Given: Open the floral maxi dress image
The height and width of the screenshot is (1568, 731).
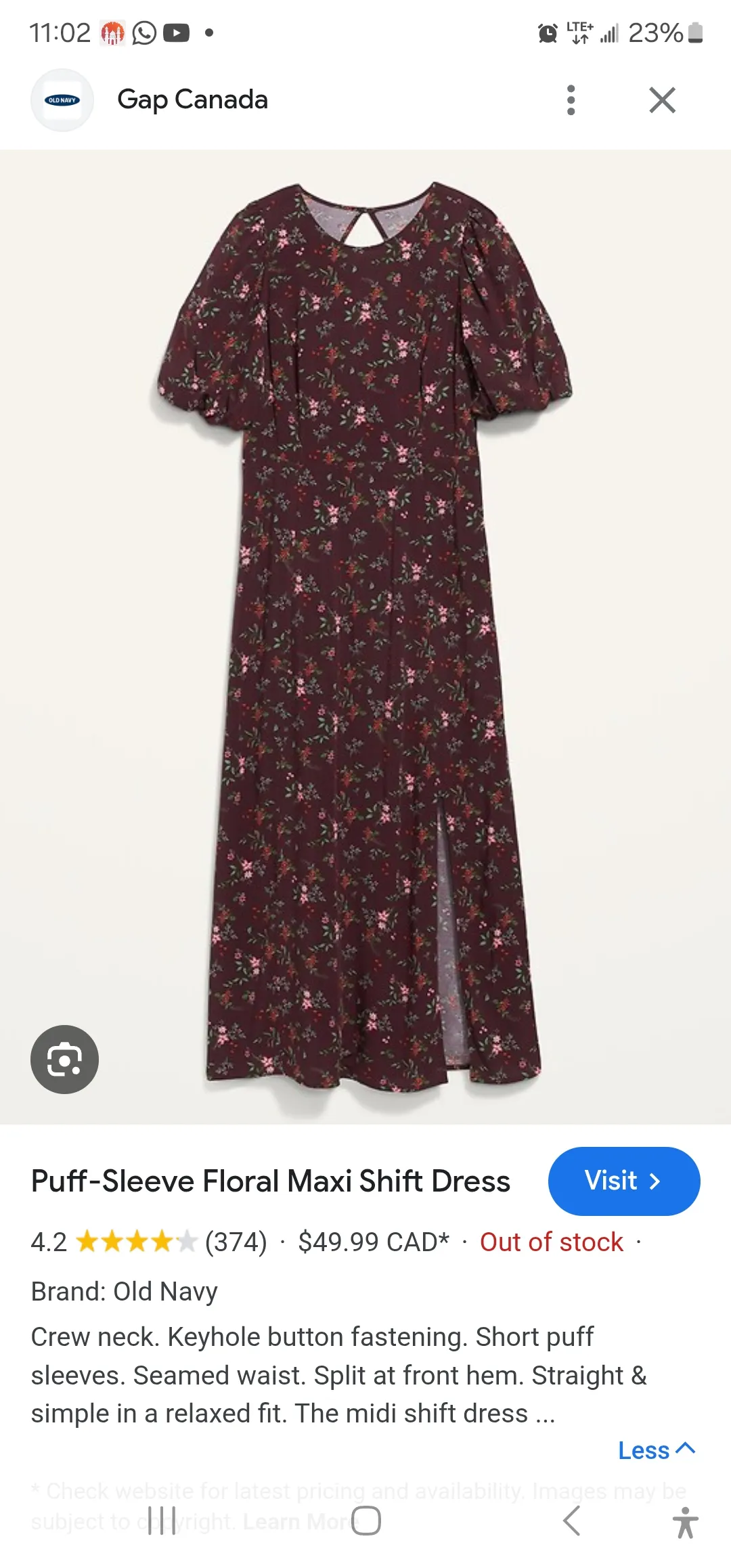Looking at the screenshot, I should point(365,636).
